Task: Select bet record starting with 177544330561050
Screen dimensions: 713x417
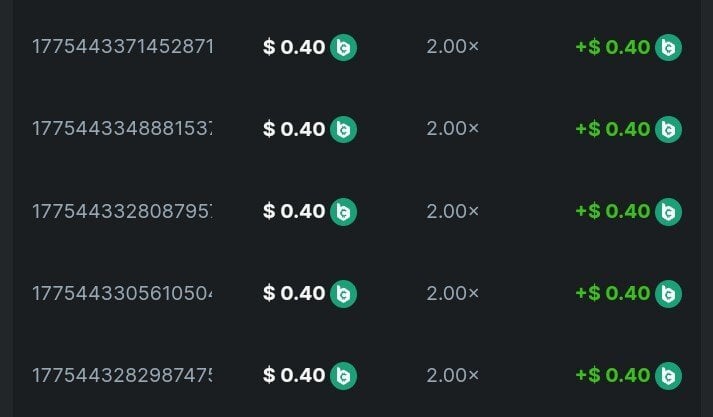Action: pyautogui.click(x=122, y=293)
